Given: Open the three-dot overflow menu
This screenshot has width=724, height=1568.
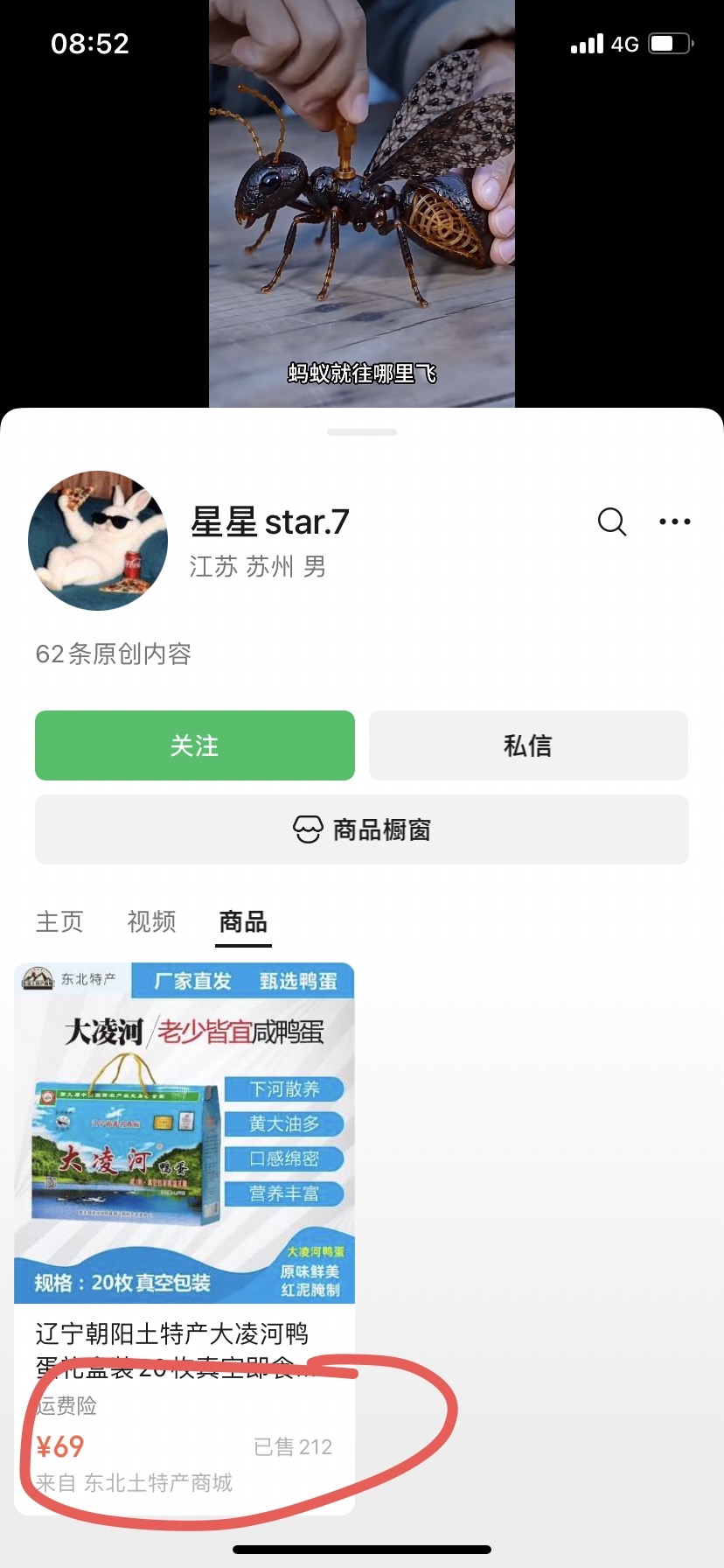Looking at the screenshot, I should (x=675, y=521).
